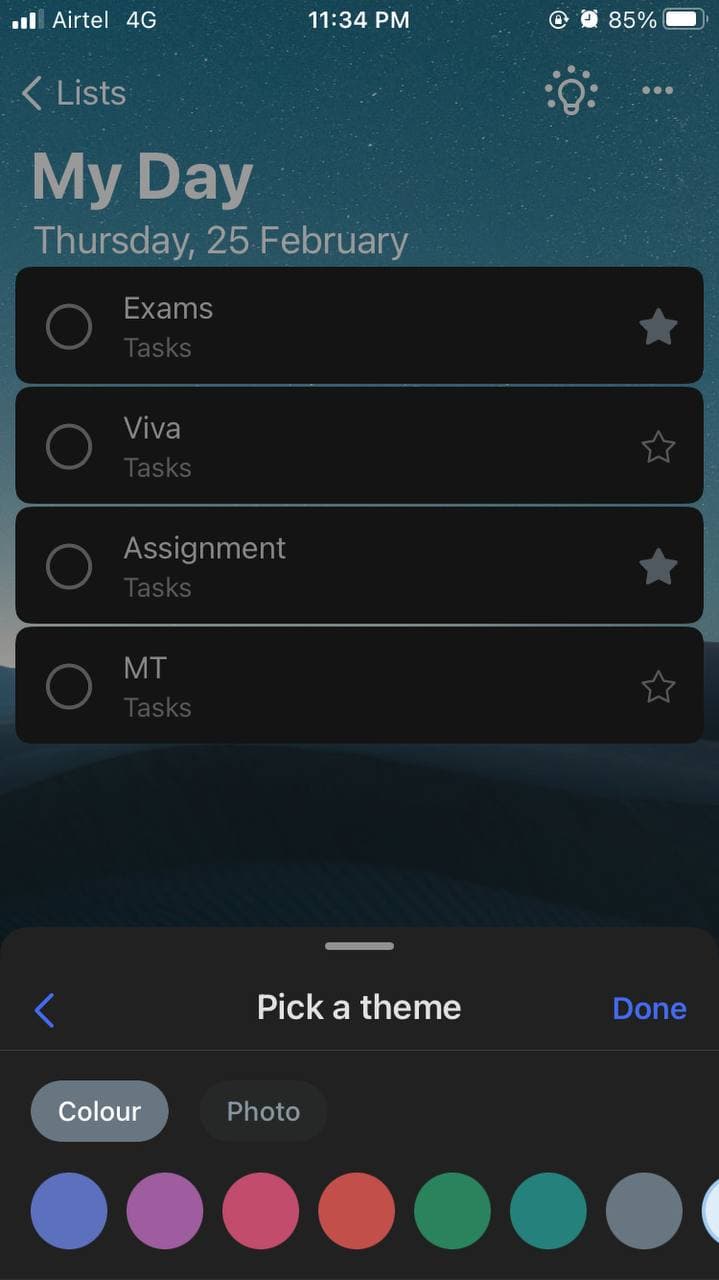
Task: Complete the Assignment task
Action: point(69,567)
